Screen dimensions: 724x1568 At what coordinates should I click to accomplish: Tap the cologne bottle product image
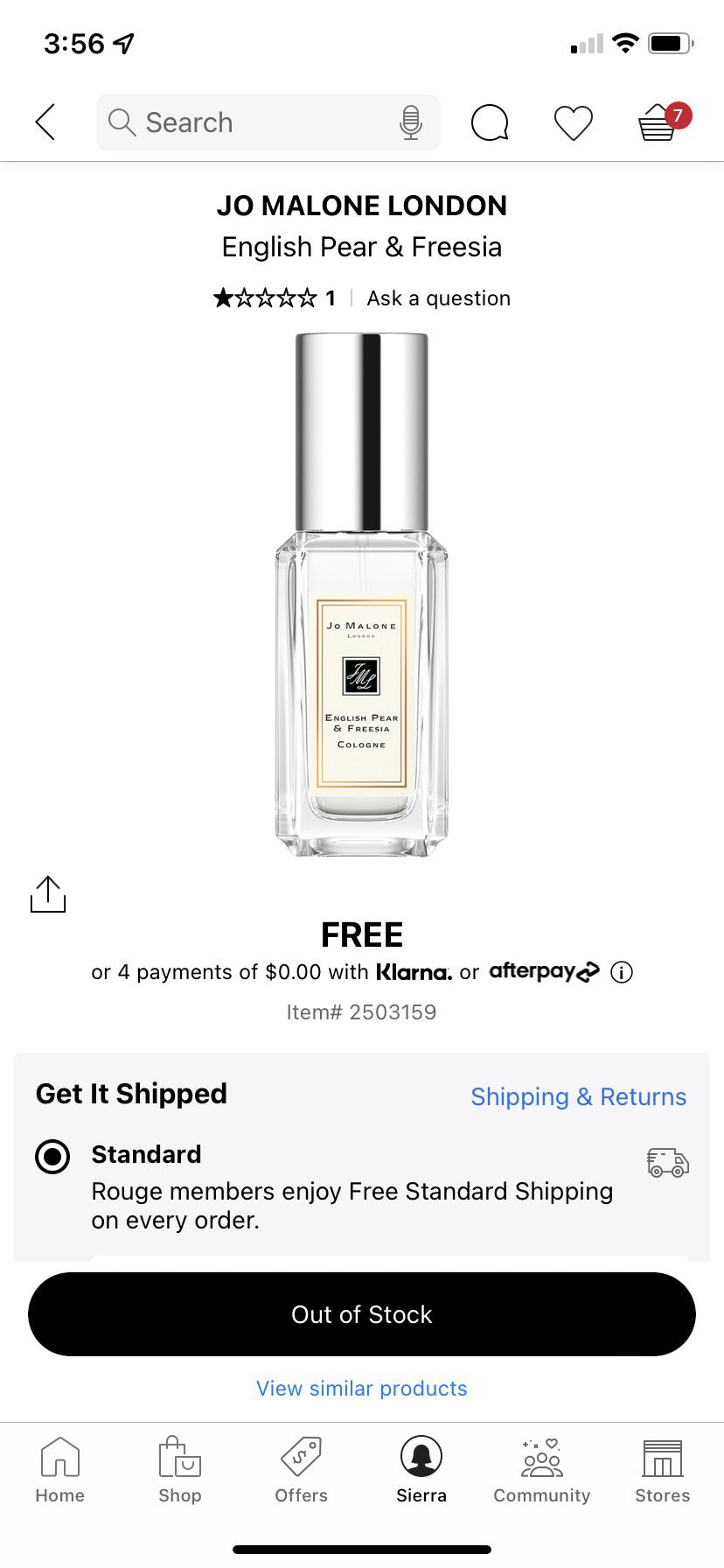(361, 595)
